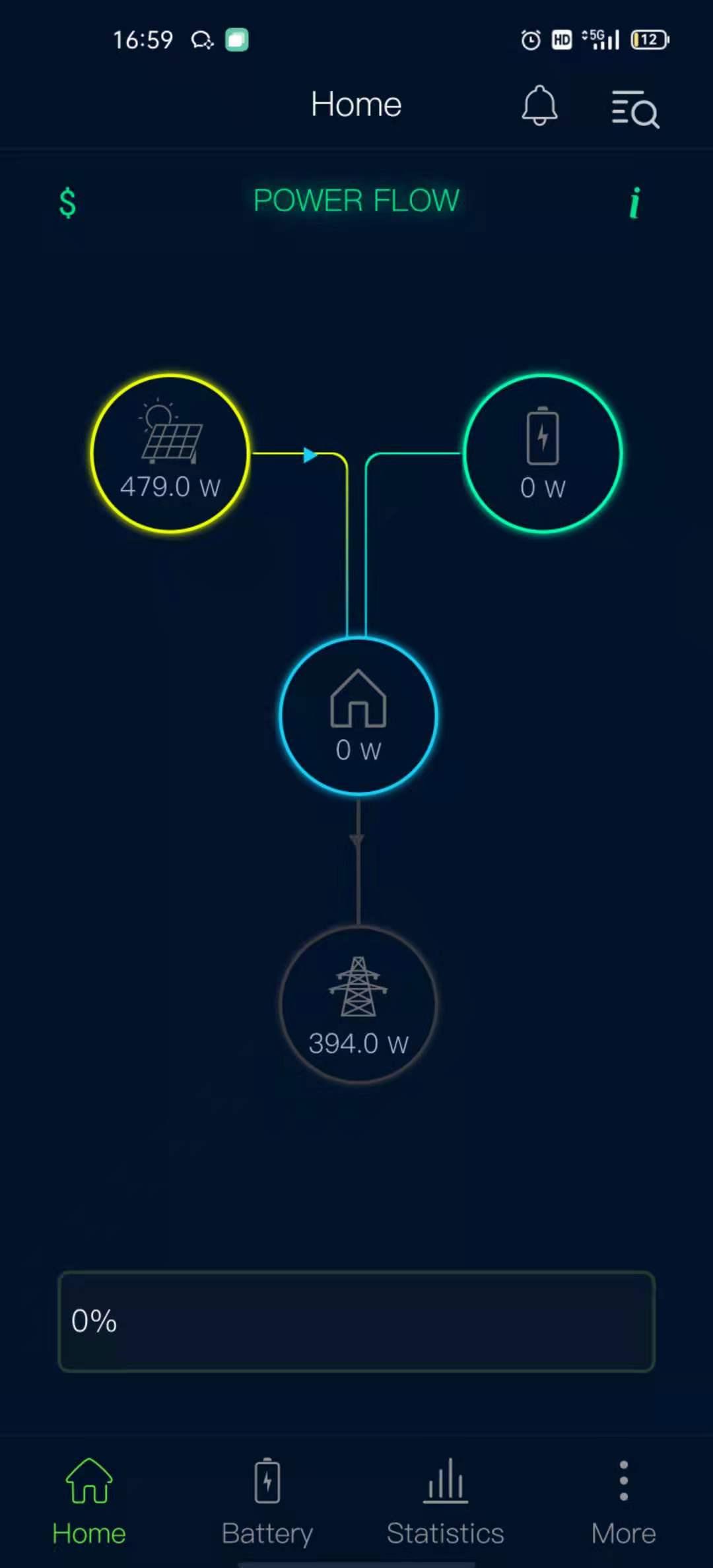Tap the grid tower 394.0 W circle
713x1568 pixels.
(x=358, y=1004)
